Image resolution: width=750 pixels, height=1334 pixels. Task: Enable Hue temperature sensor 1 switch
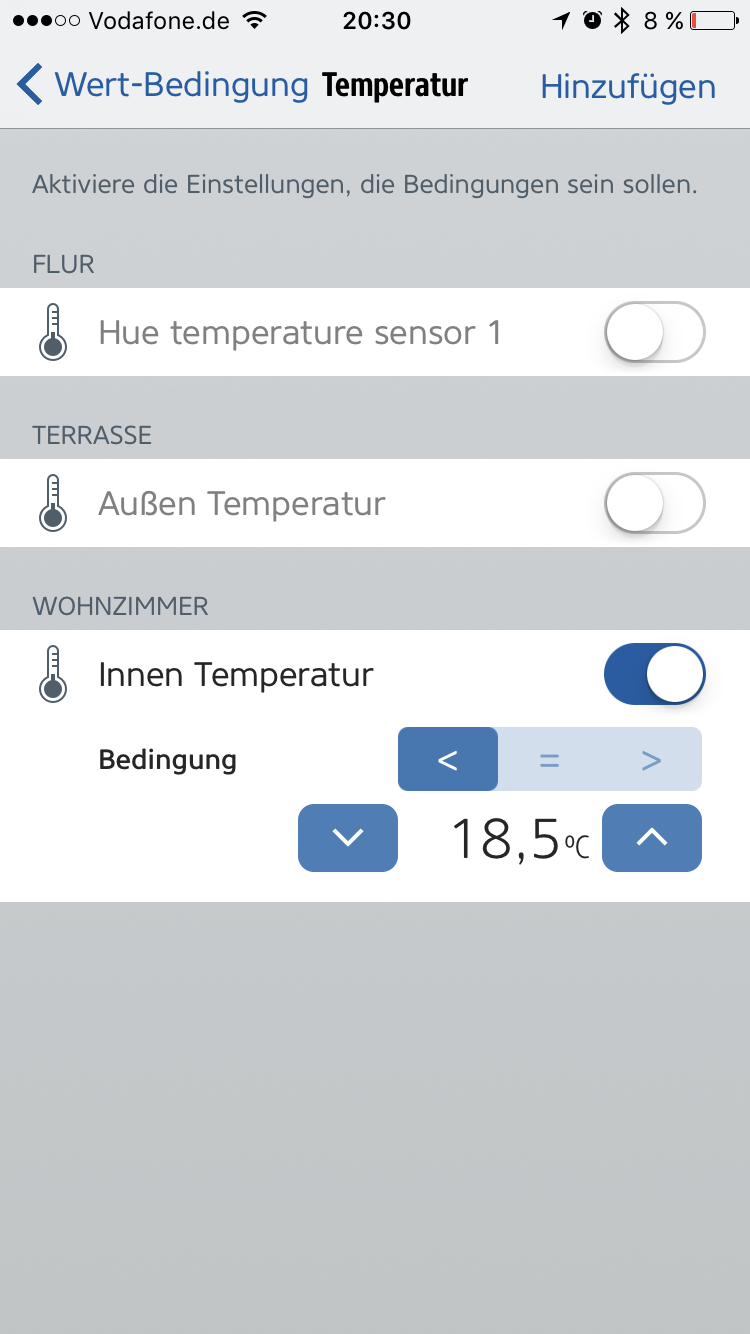pos(654,332)
